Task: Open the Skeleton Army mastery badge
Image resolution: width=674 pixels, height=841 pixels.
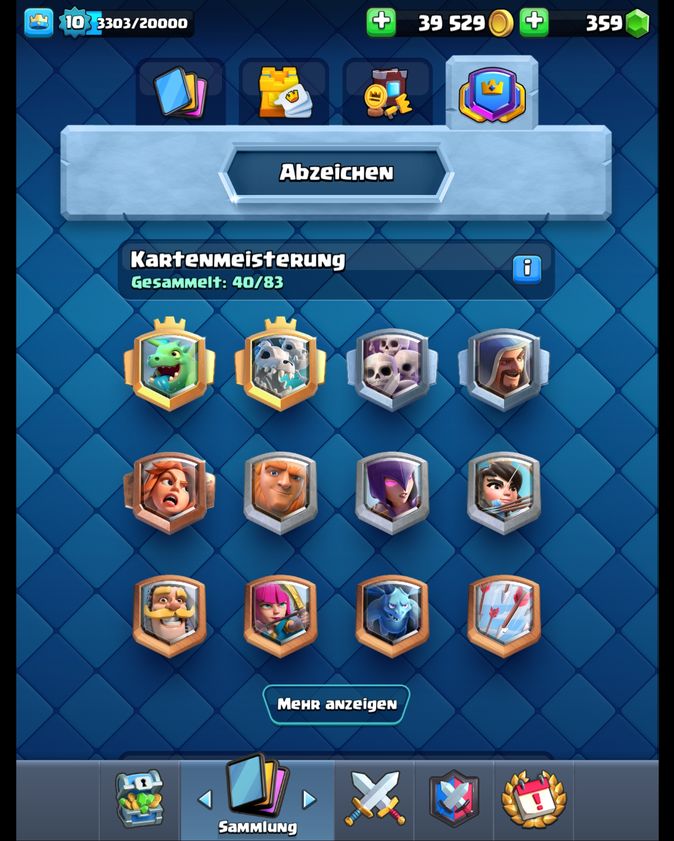Action: [x=392, y=367]
